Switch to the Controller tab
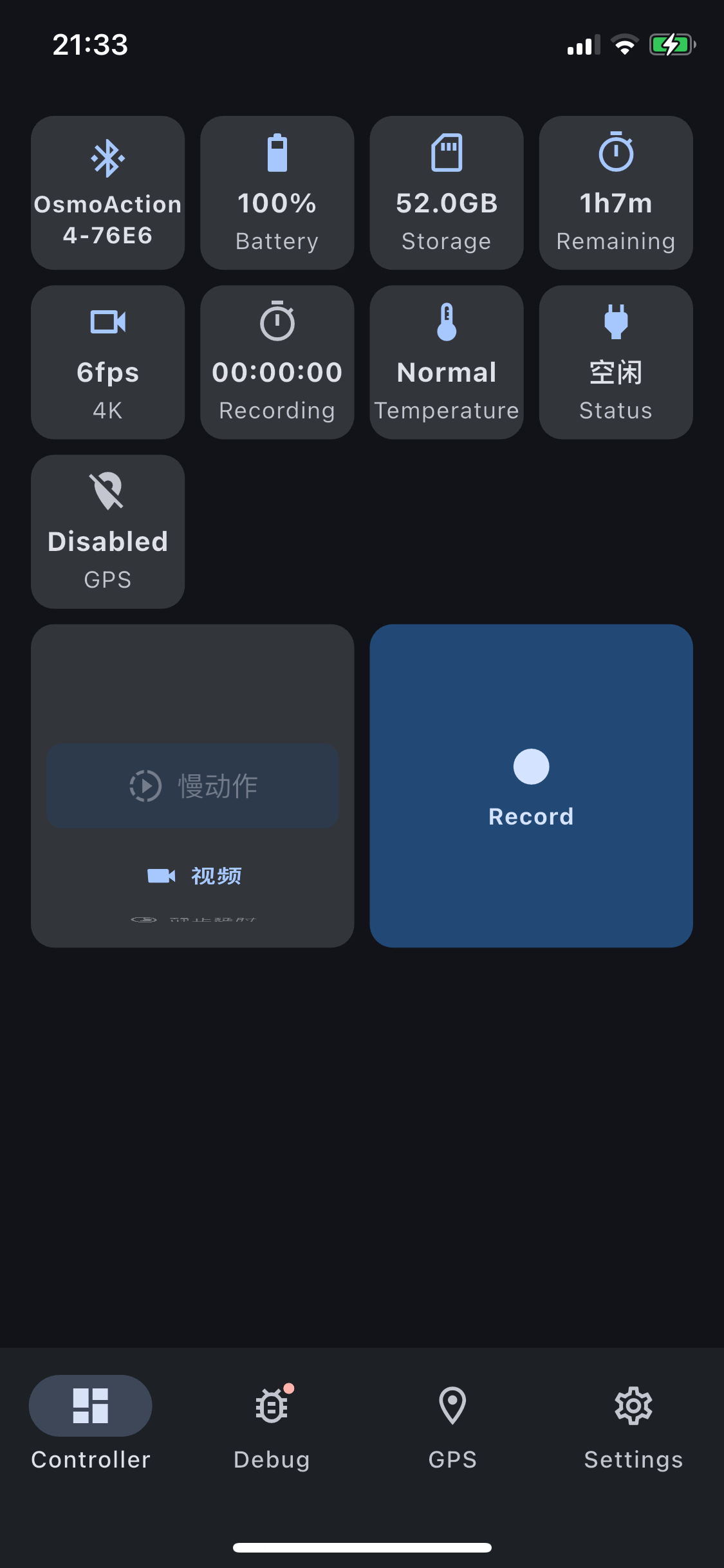 (x=91, y=1423)
